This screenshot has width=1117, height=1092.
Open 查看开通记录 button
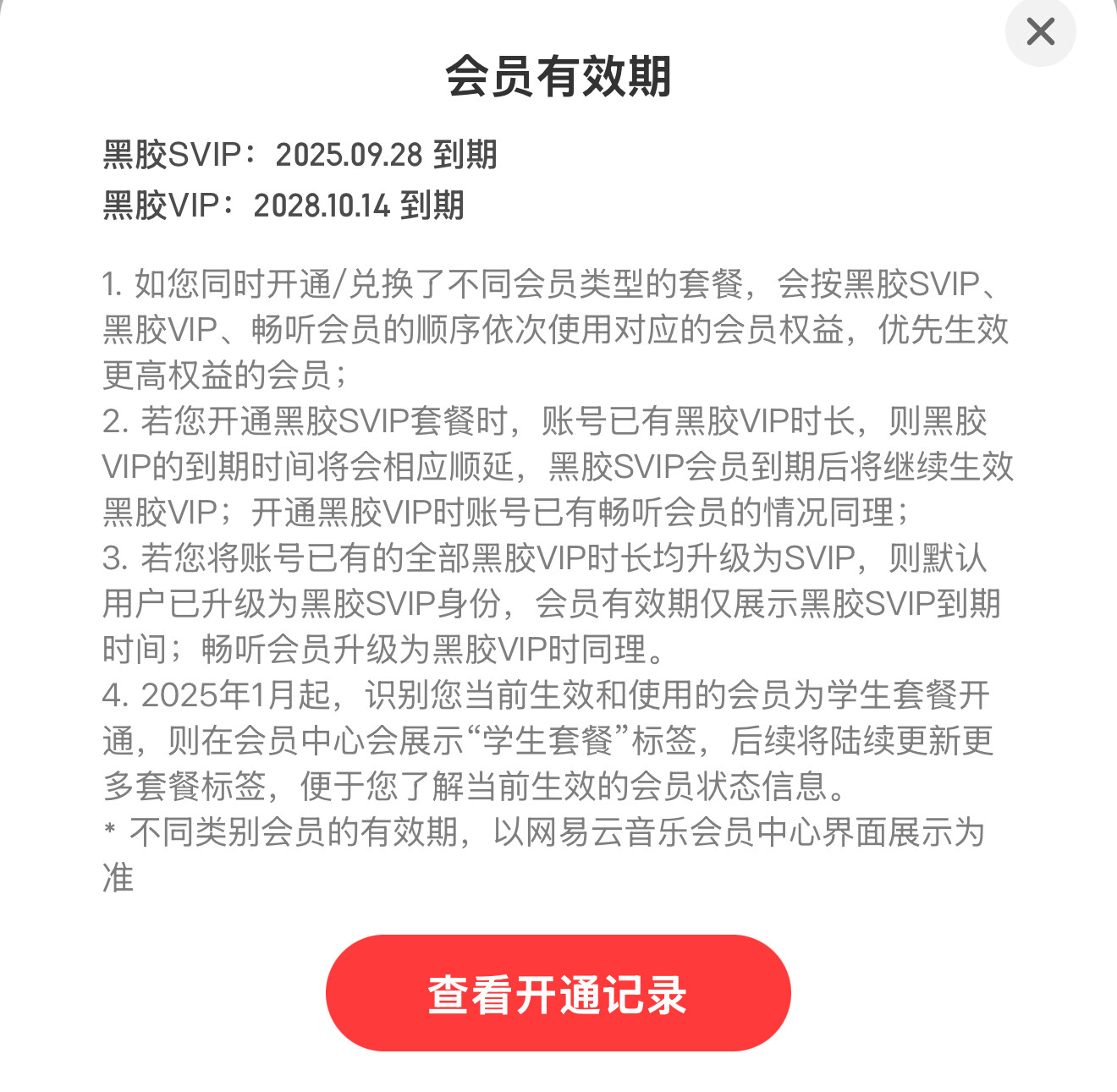pyautogui.click(x=558, y=993)
